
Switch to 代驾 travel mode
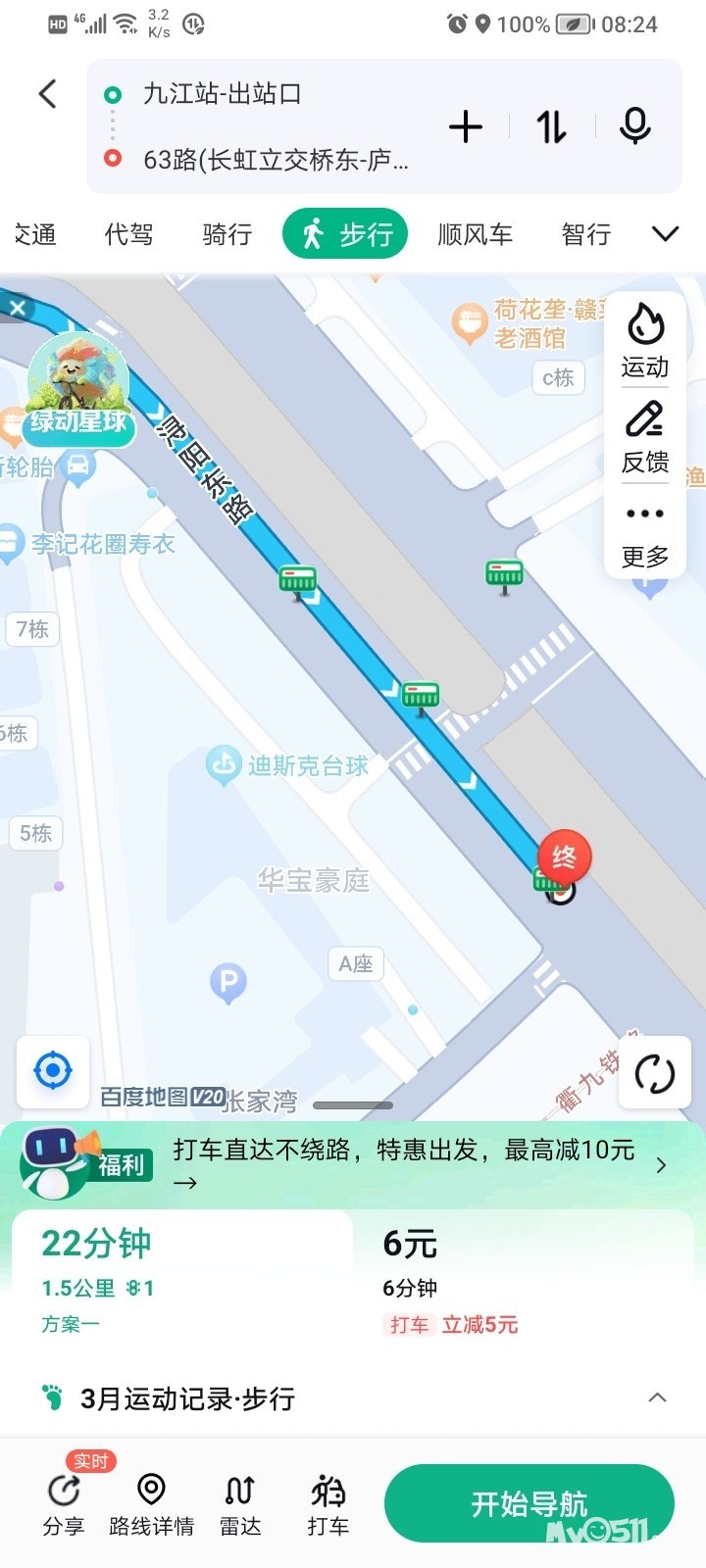(128, 235)
